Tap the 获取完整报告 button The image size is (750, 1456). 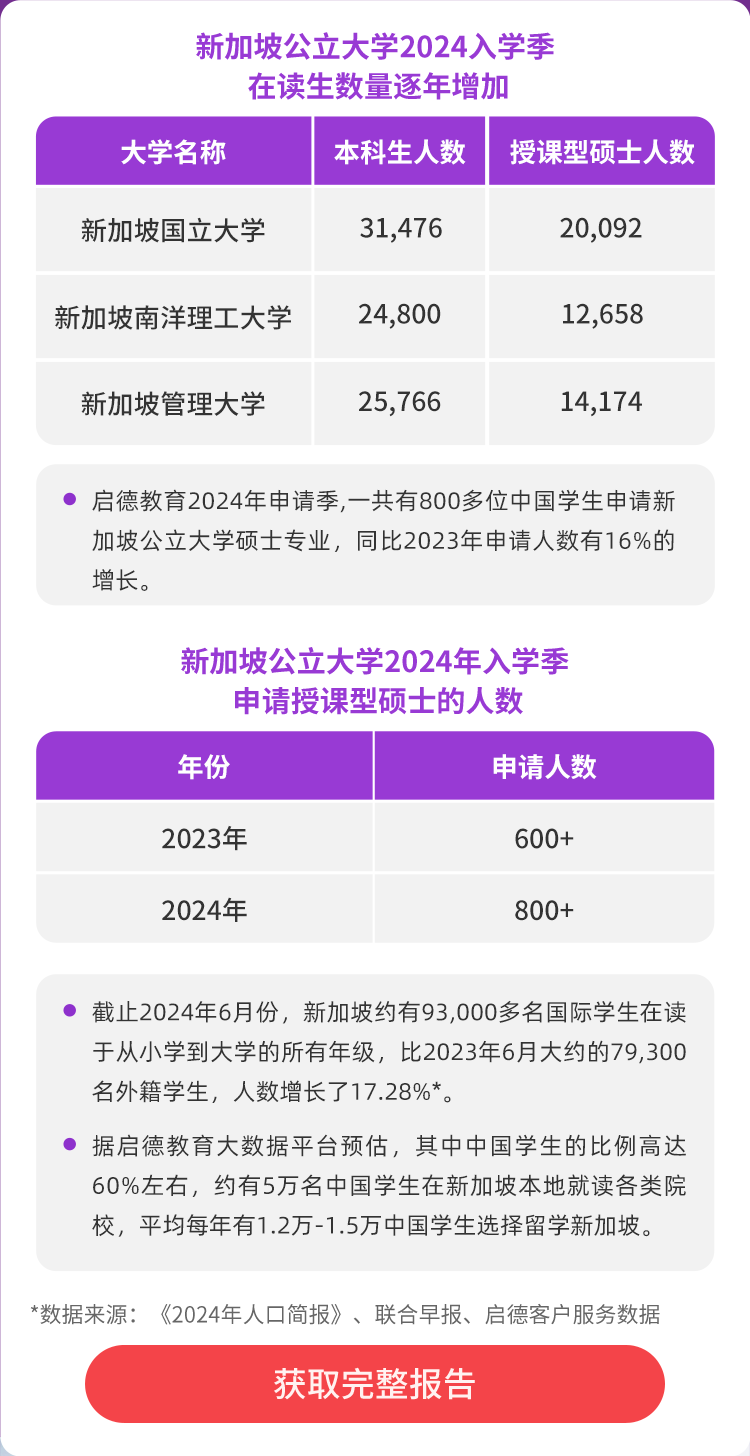tap(375, 1383)
